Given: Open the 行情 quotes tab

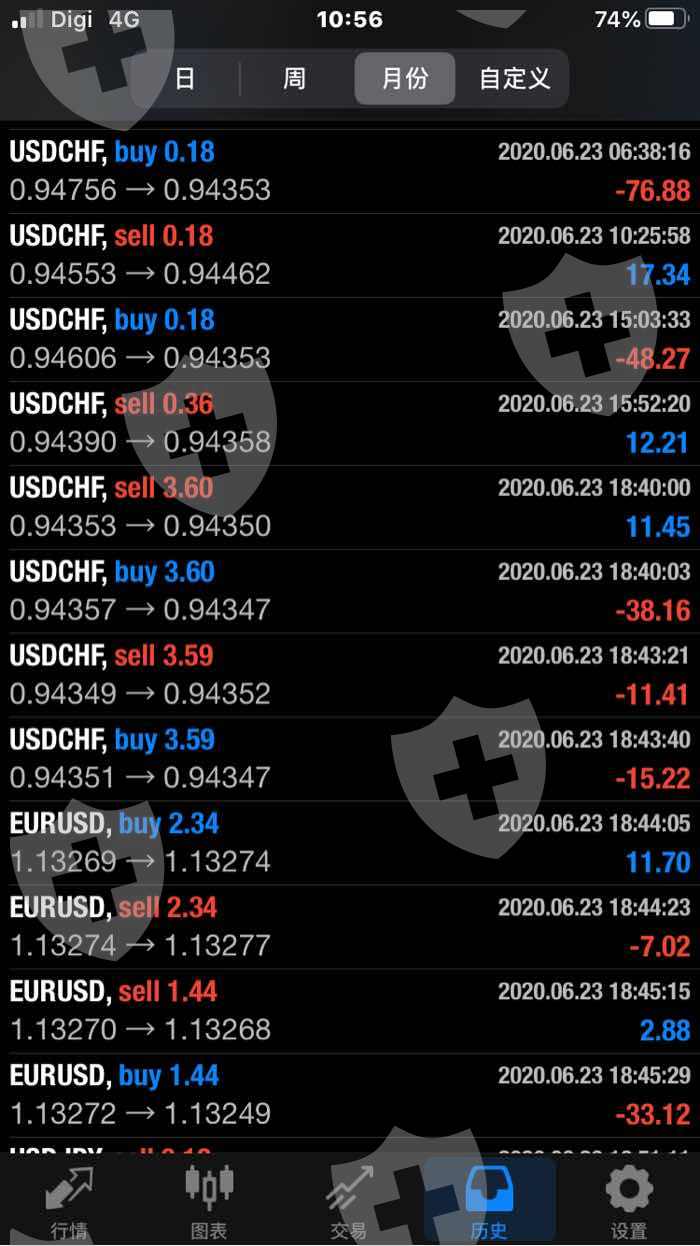Looking at the screenshot, I should click(69, 1200).
